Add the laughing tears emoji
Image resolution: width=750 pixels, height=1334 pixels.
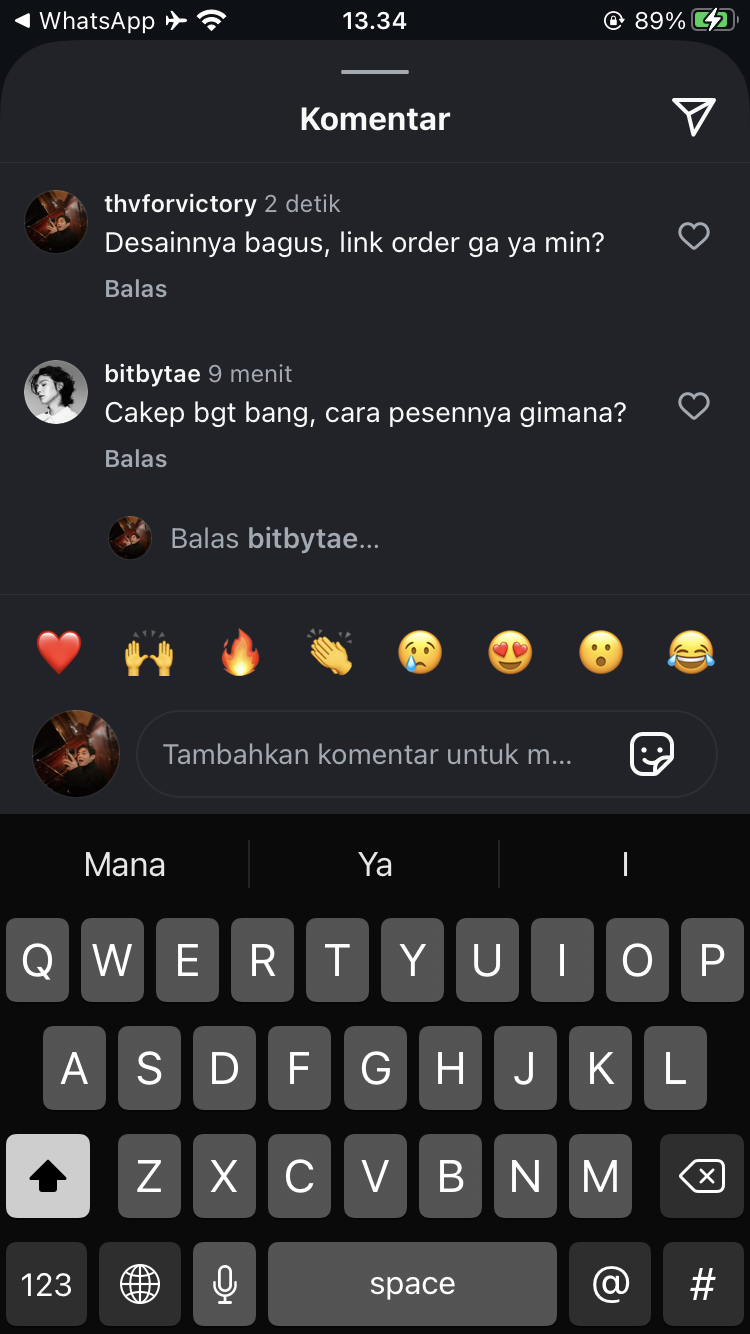691,653
